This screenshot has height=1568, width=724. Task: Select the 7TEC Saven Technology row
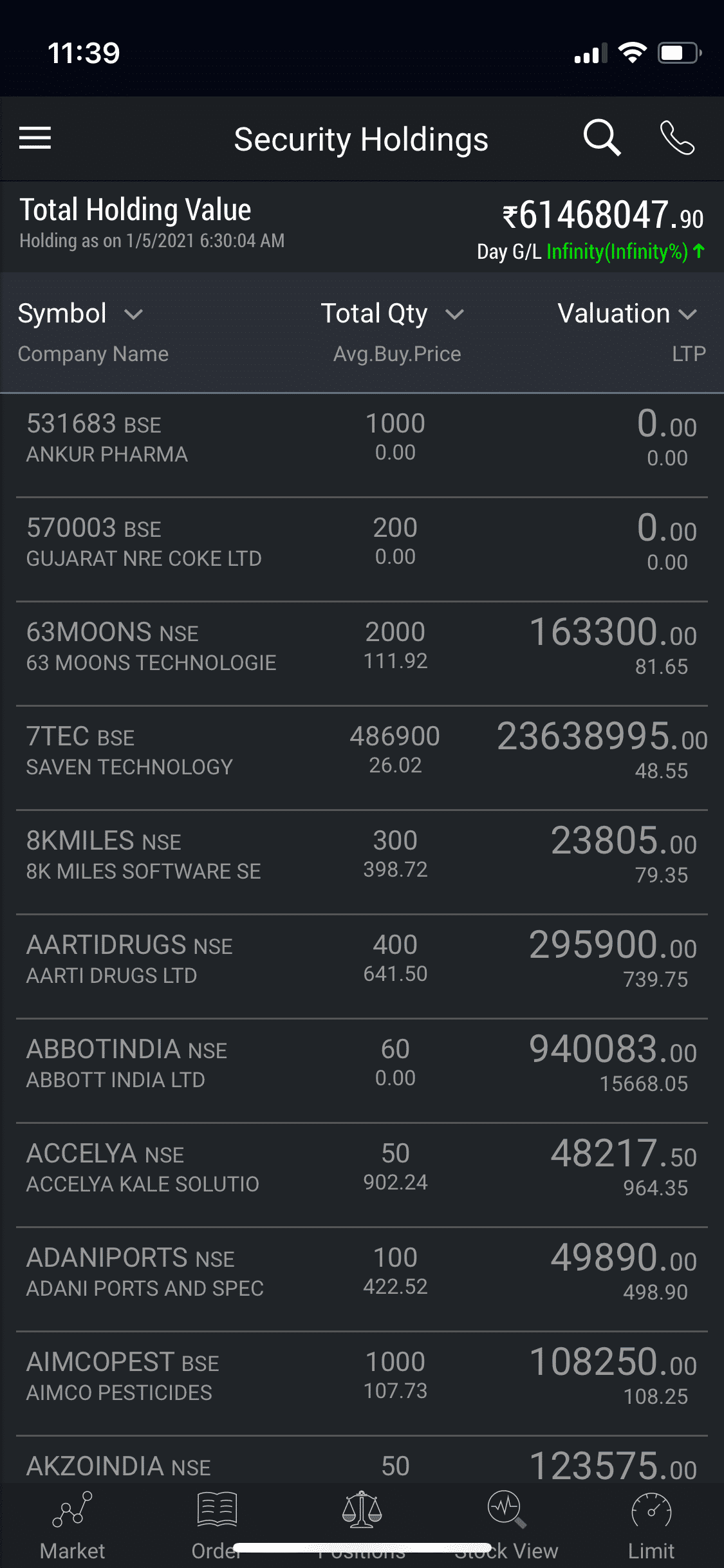pos(362,752)
